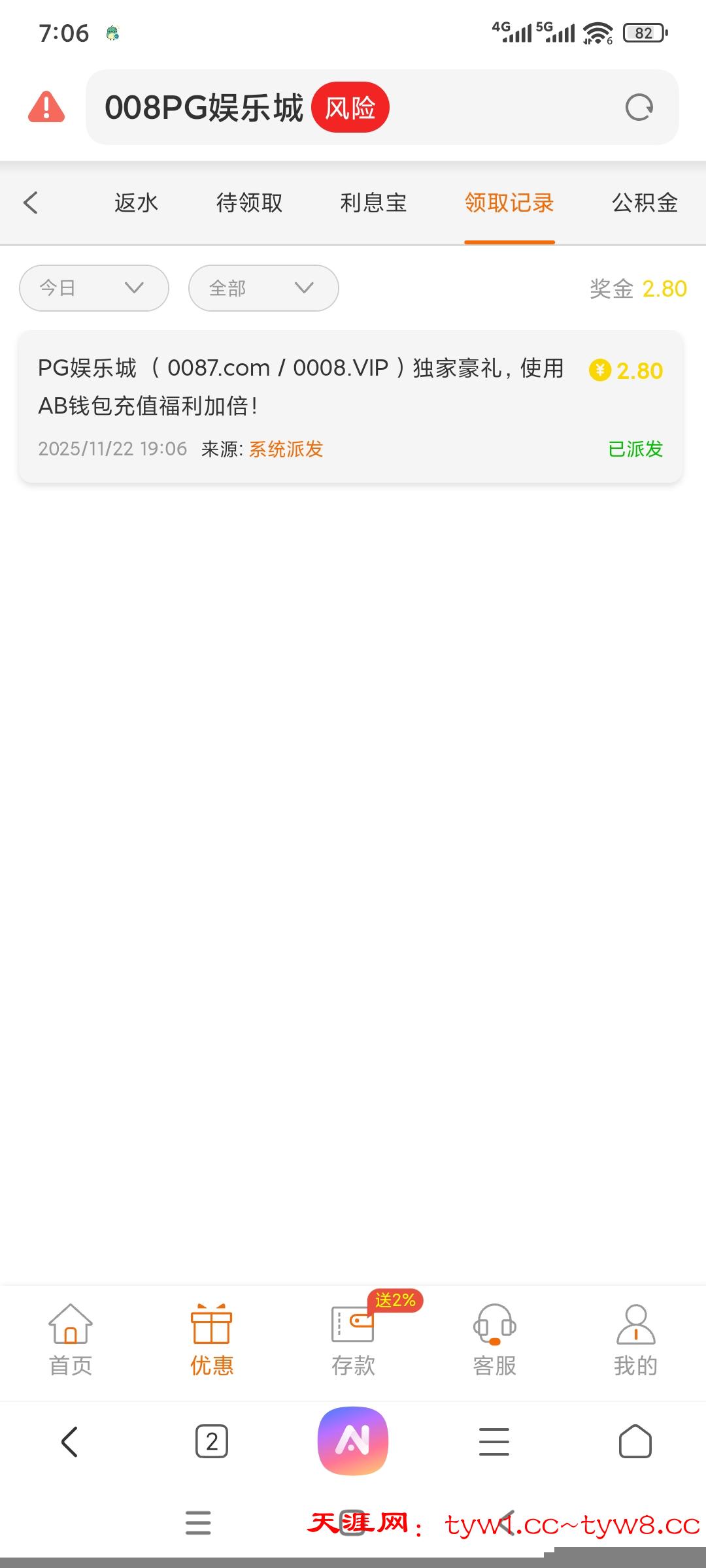
Task: Switch to the 待领取 tab
Action: pos(249,203)
